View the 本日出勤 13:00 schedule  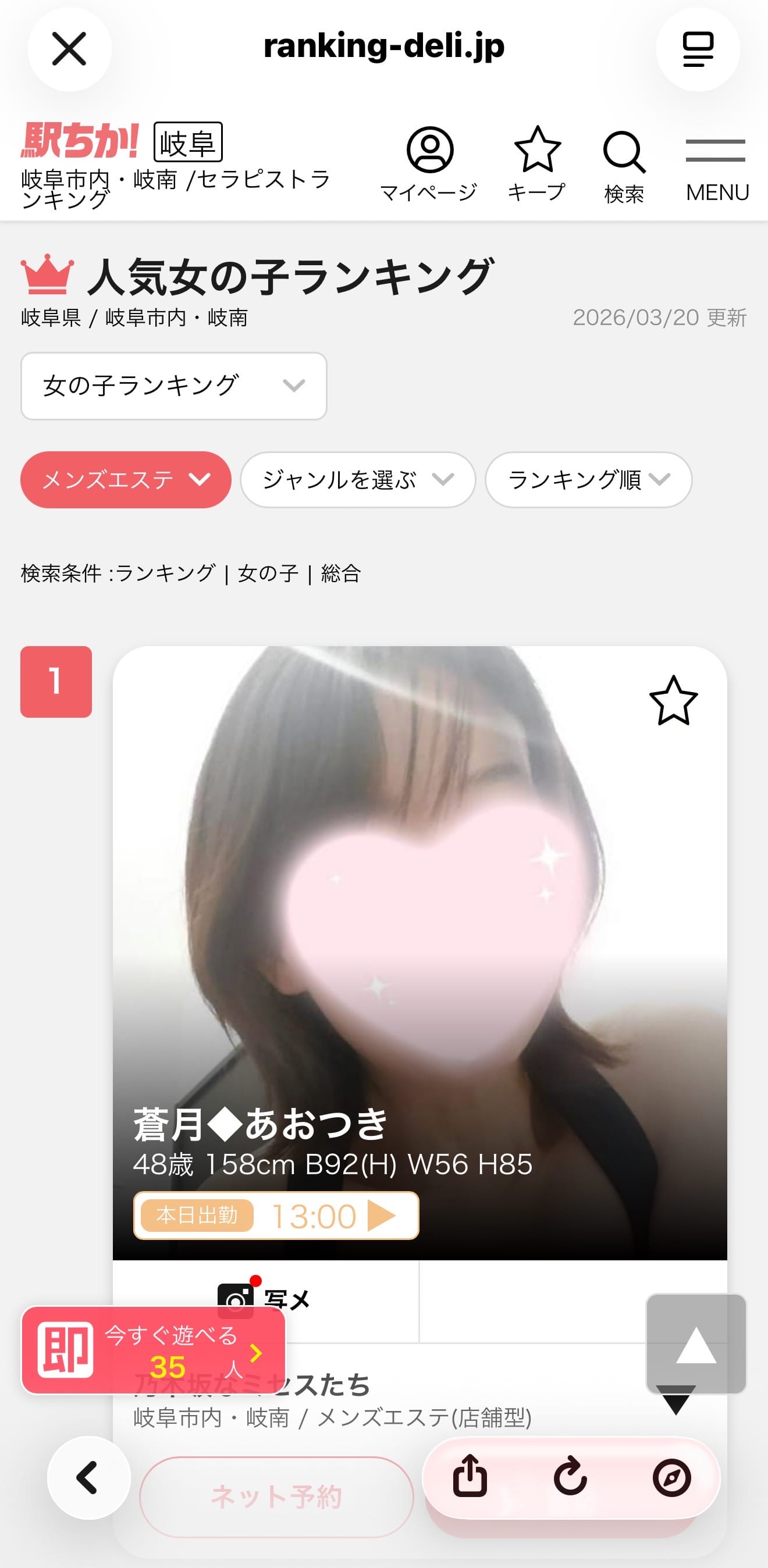click(x=276, y=1216)
